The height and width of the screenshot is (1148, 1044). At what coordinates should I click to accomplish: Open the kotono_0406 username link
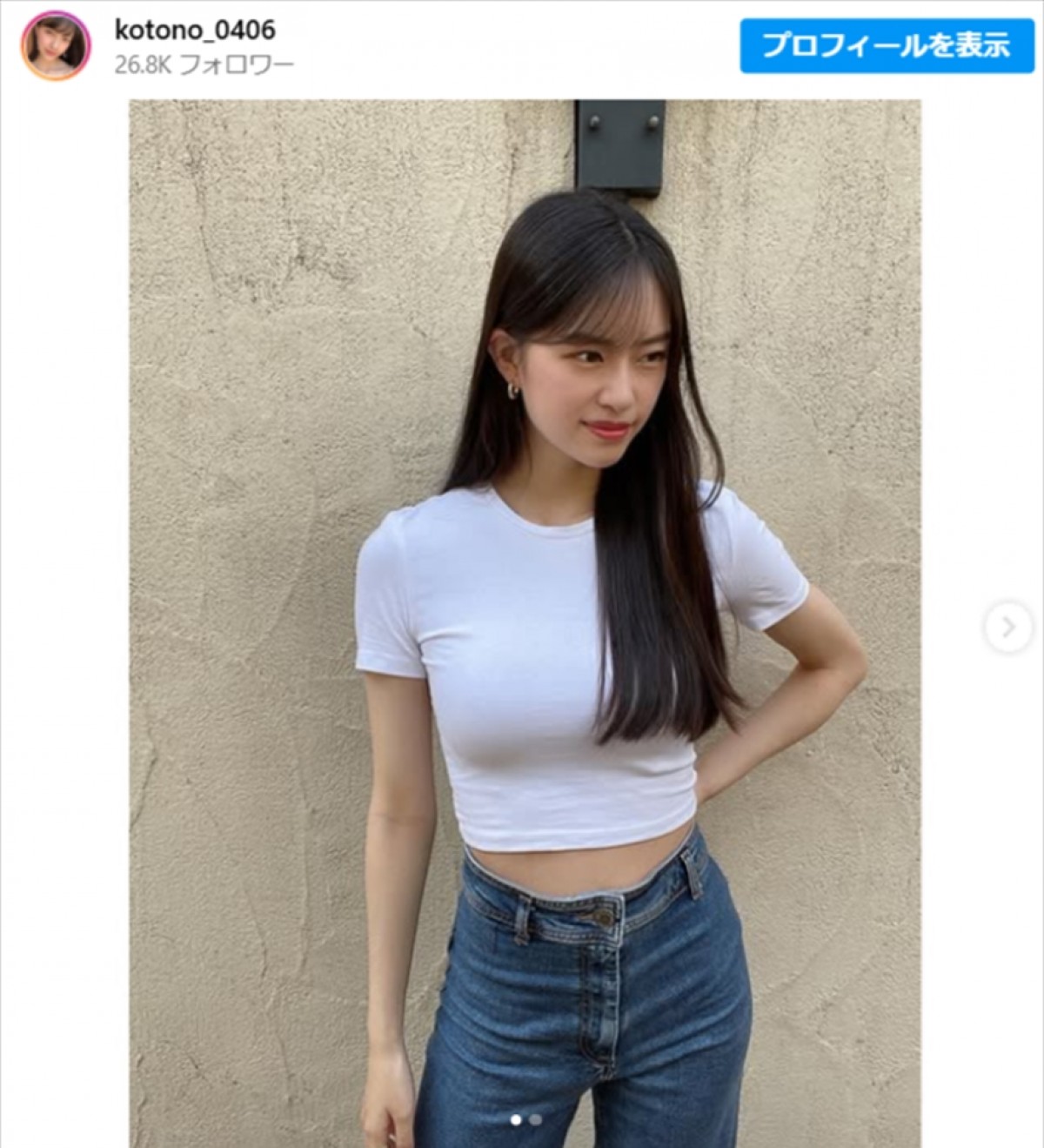click(x=195, y=30)
